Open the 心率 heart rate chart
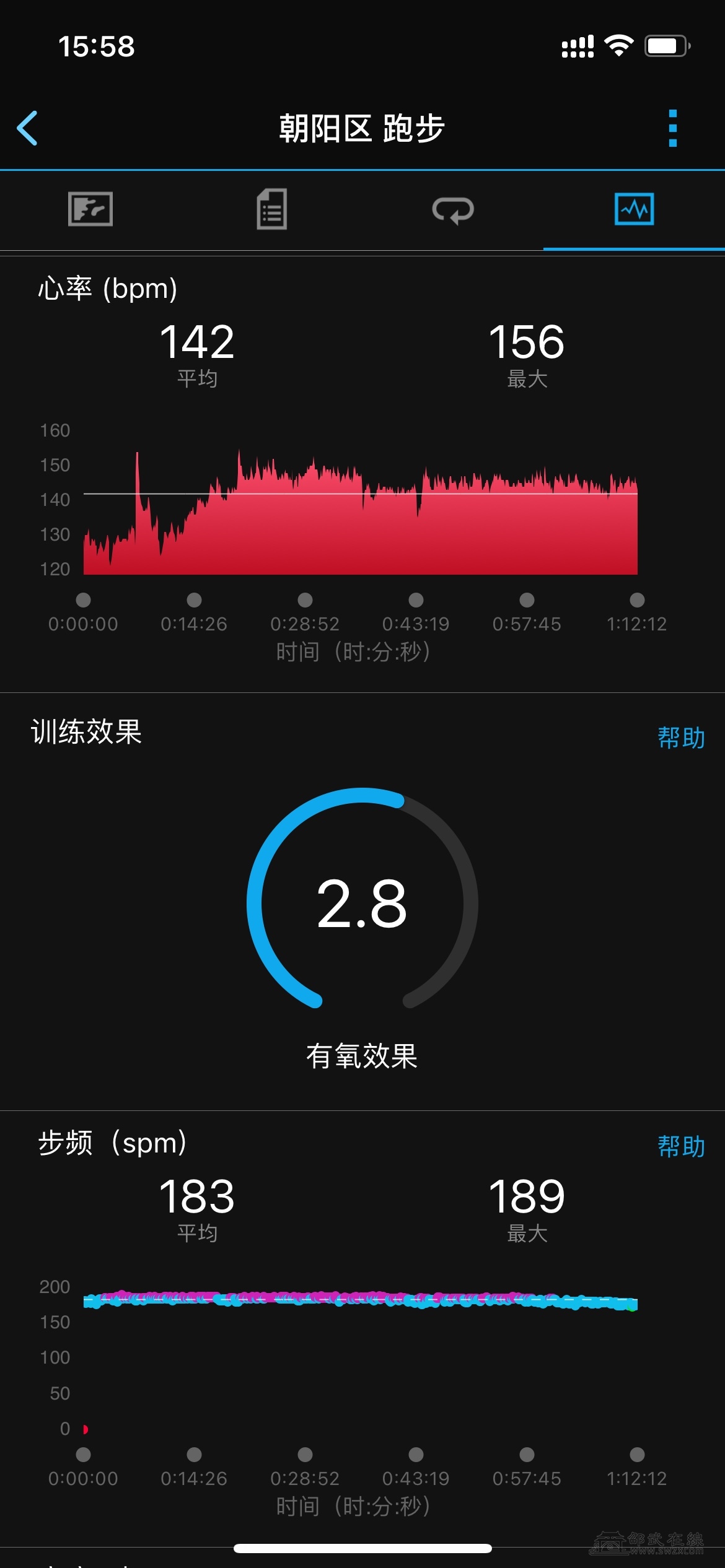The width and height of the screenshot is (725, 1568). point(361,514)
